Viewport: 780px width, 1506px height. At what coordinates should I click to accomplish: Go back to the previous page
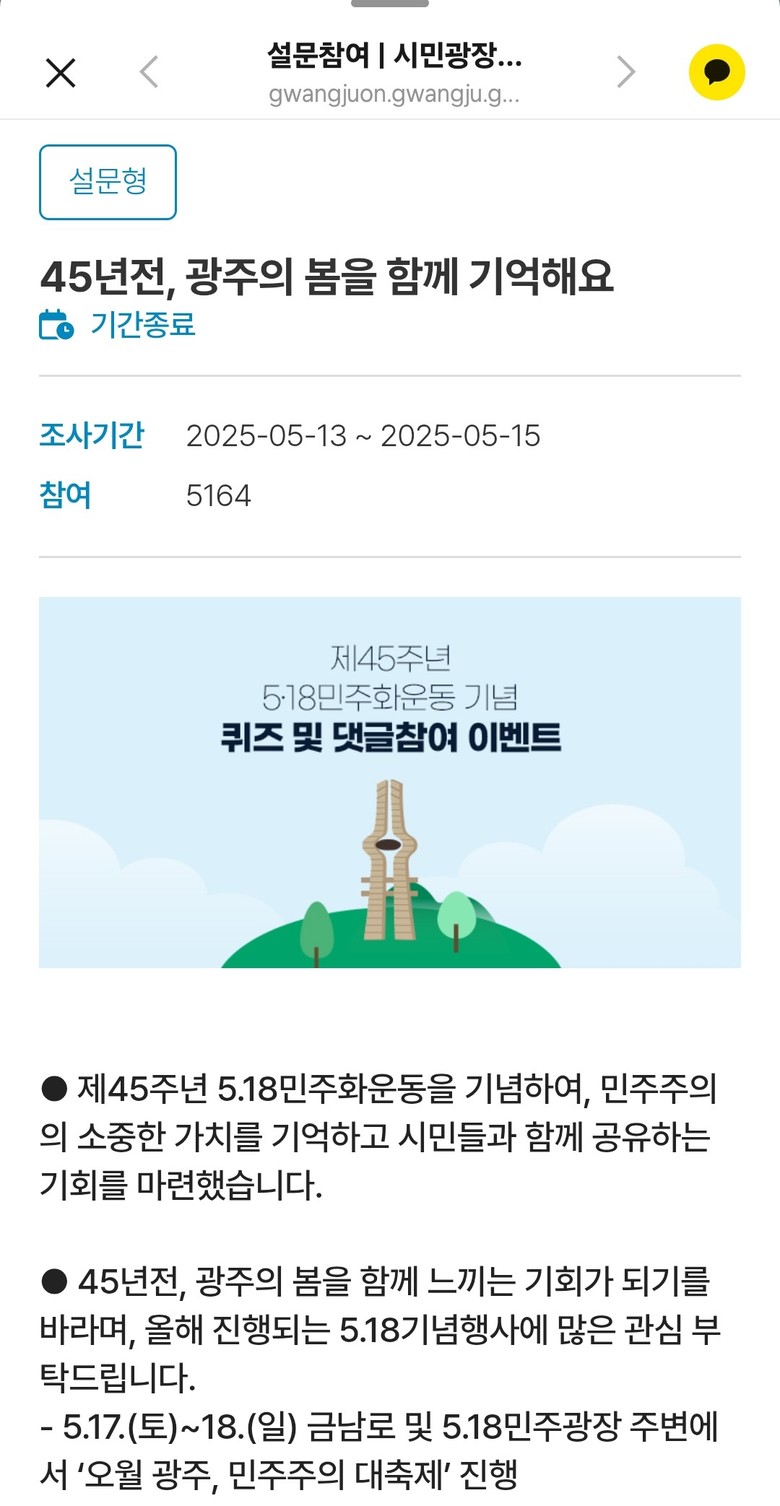click(x=149, y=73)
